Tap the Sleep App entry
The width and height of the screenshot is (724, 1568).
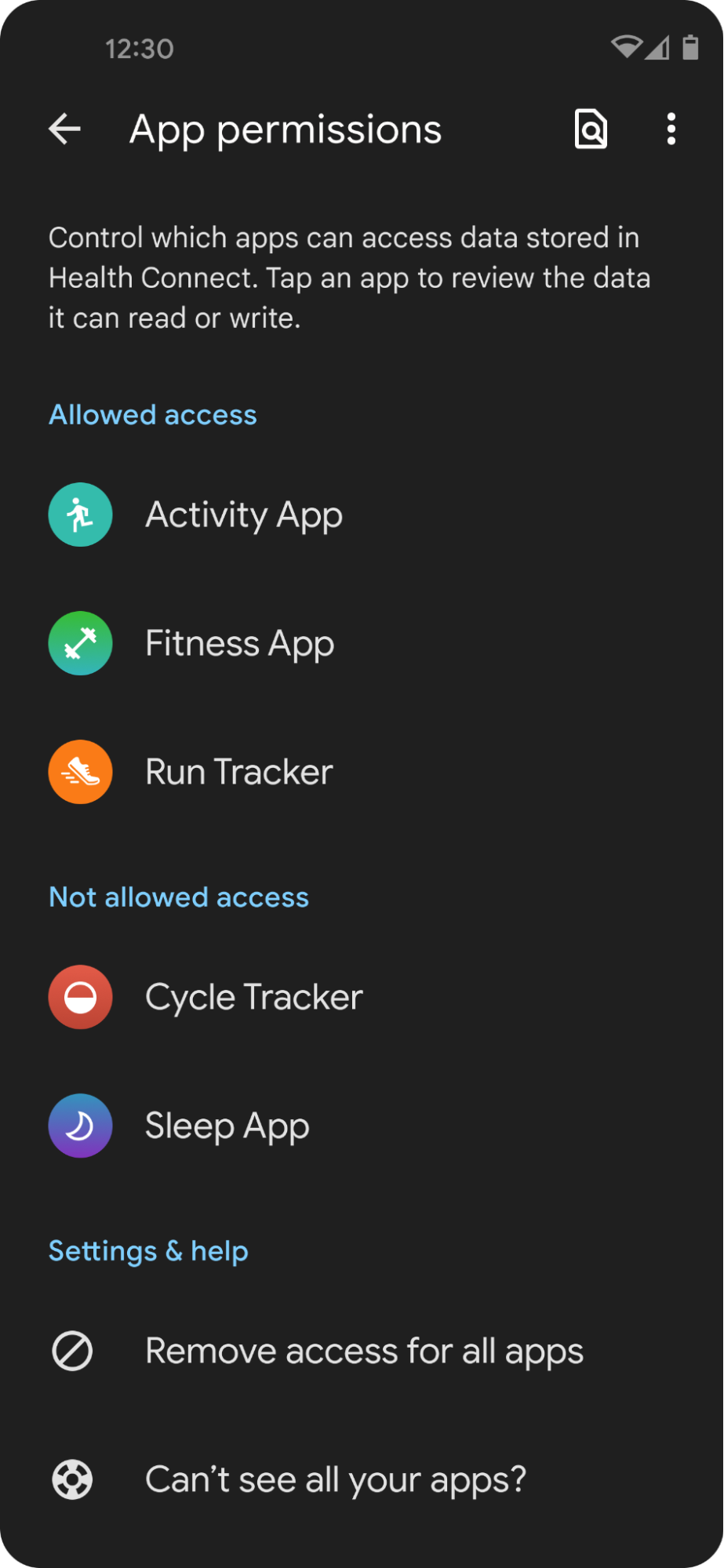coord(227,1126)
